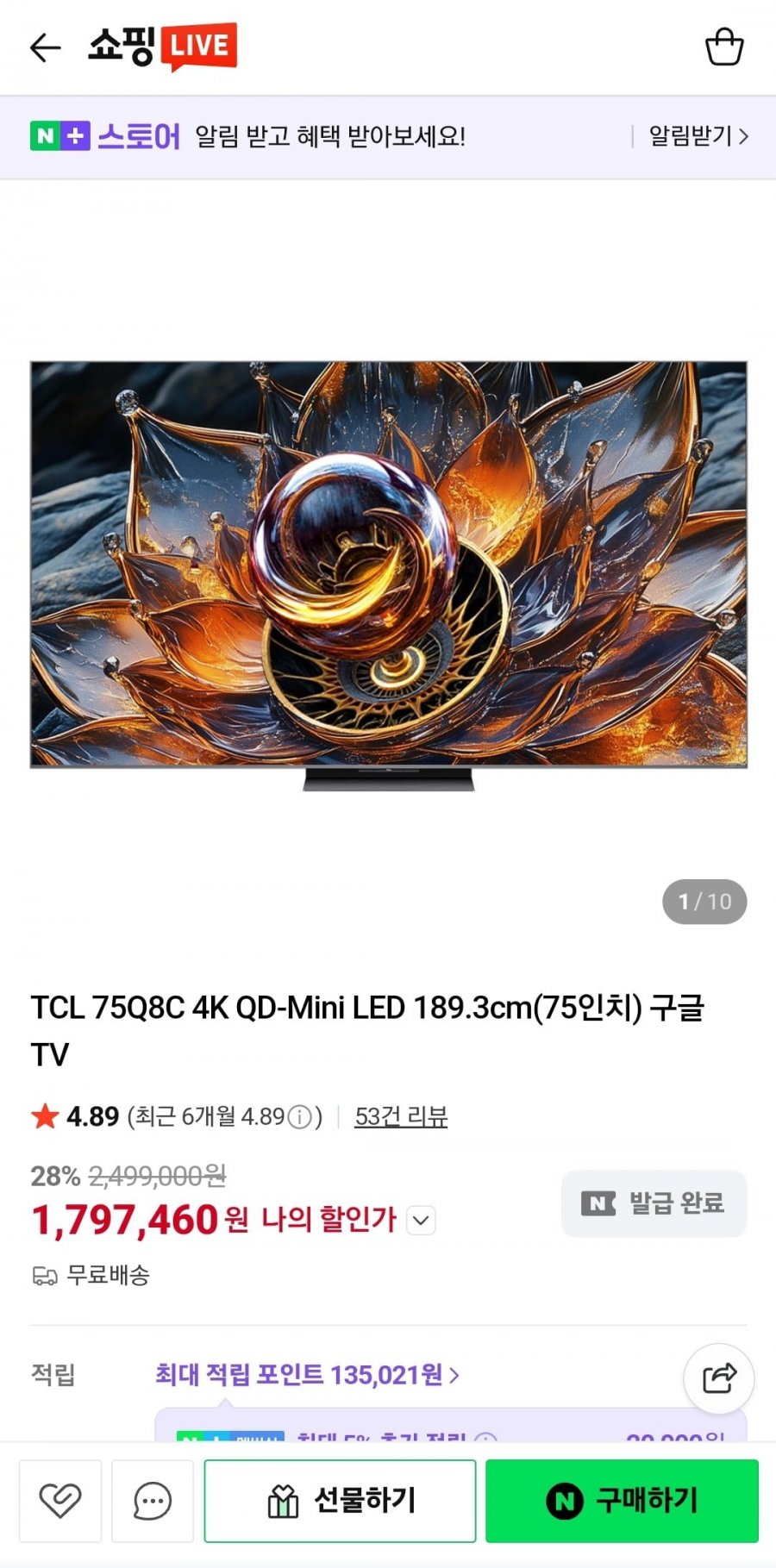
Task: Tap 선물하기 to send as gift
Action: click(x=340, y=1501)
